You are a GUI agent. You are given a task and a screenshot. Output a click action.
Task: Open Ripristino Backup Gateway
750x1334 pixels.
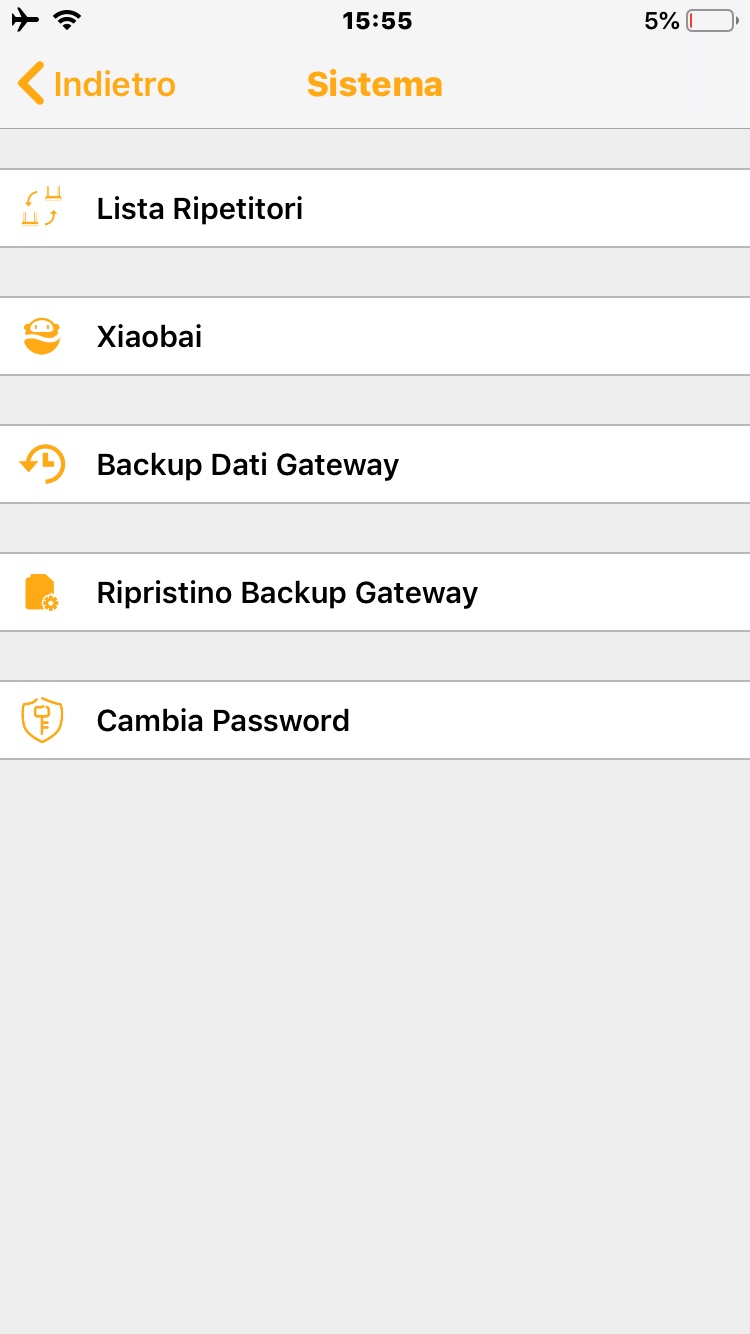click(x=375, y=592)
